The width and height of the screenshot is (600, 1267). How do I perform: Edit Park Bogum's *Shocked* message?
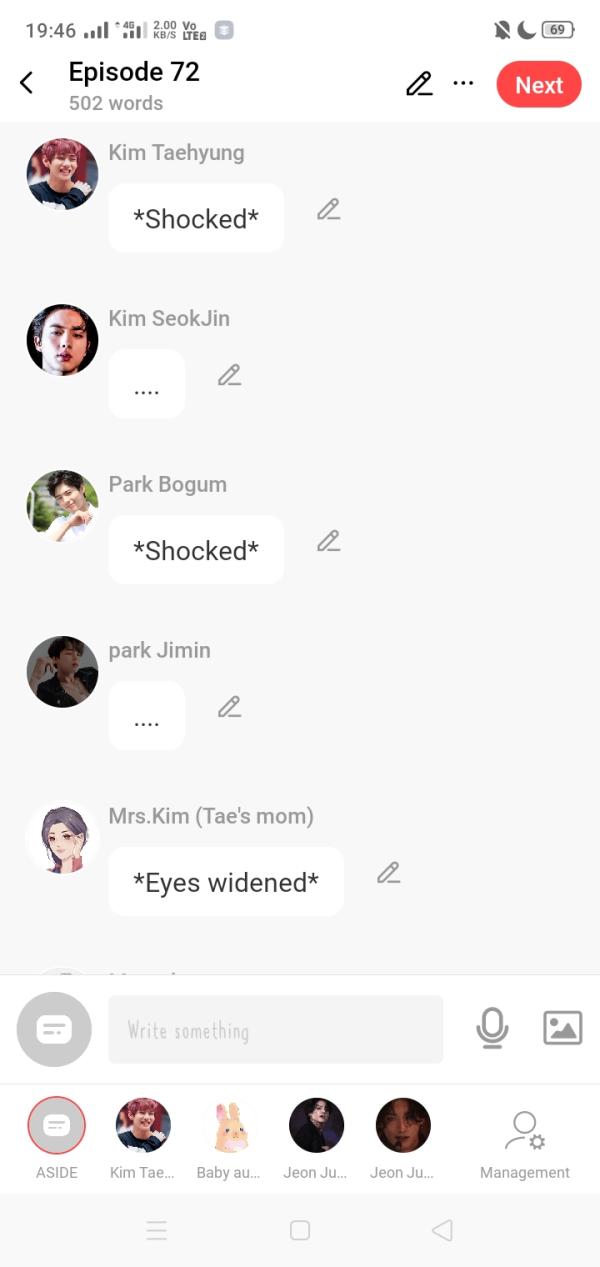point(328,541)
